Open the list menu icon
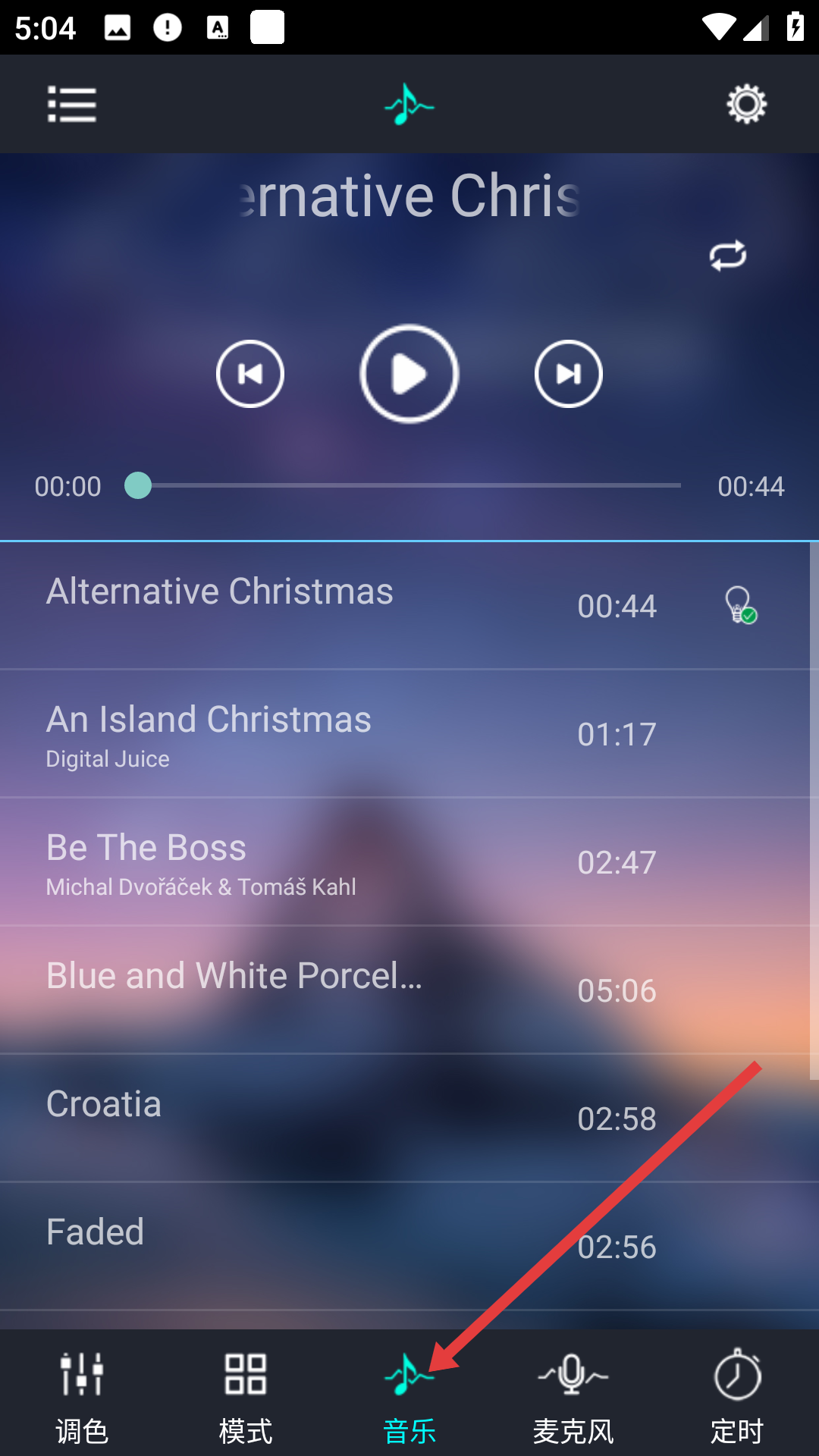 (72, 104)
